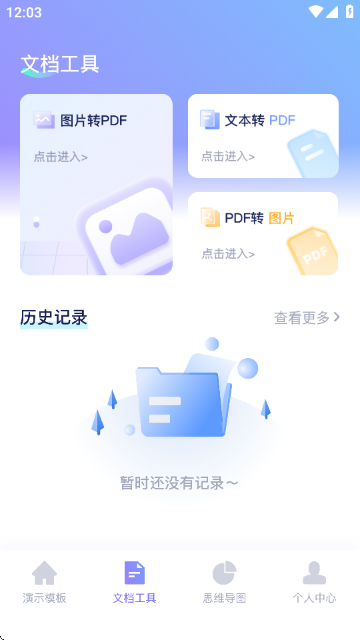This screenshot has height=640, width=360.
Task: Open the 图片转PDF card
Action: [96, 184]
